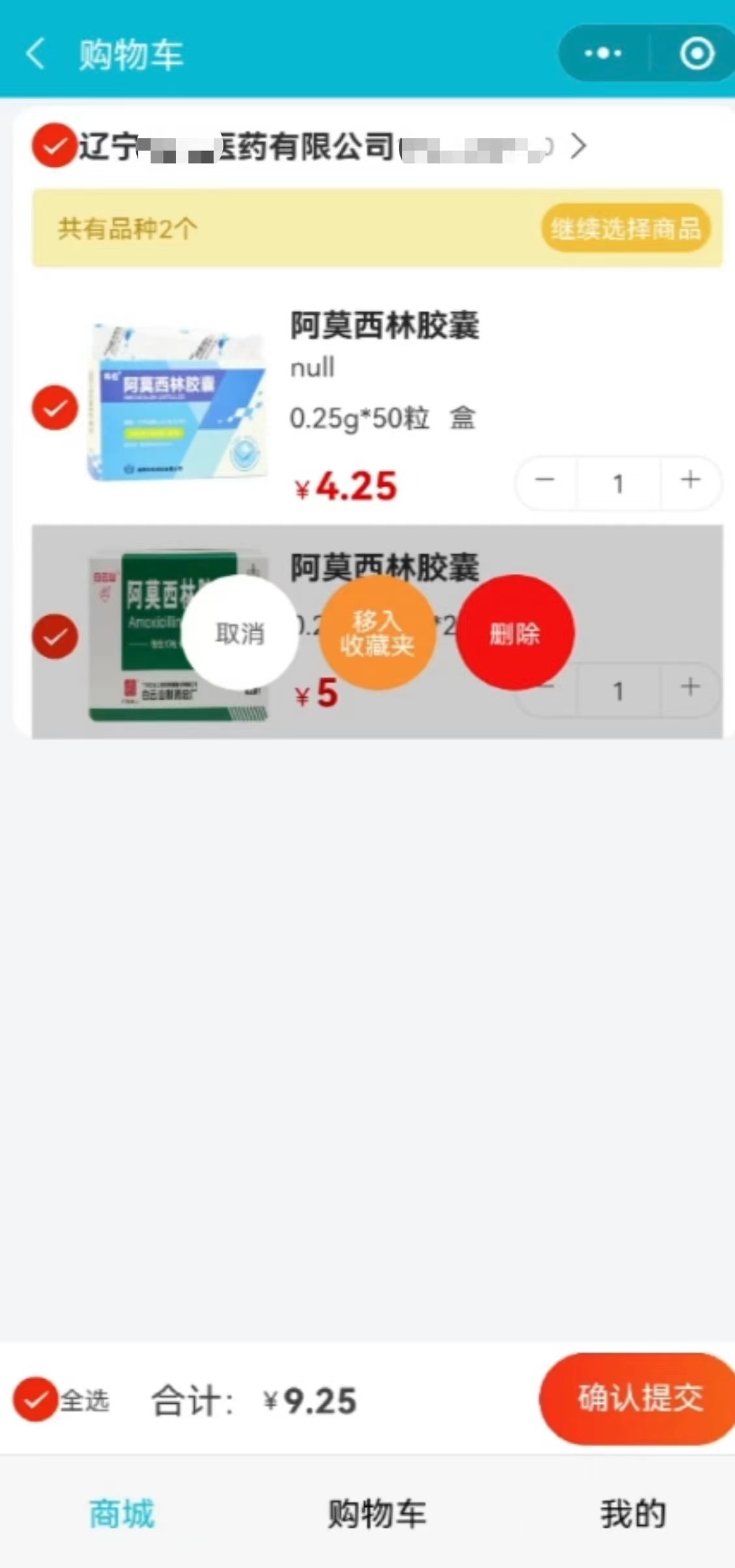Toggle the 全选 select-all checkbox
This screenshot has width=735, height=1568.
[36, 1399]
